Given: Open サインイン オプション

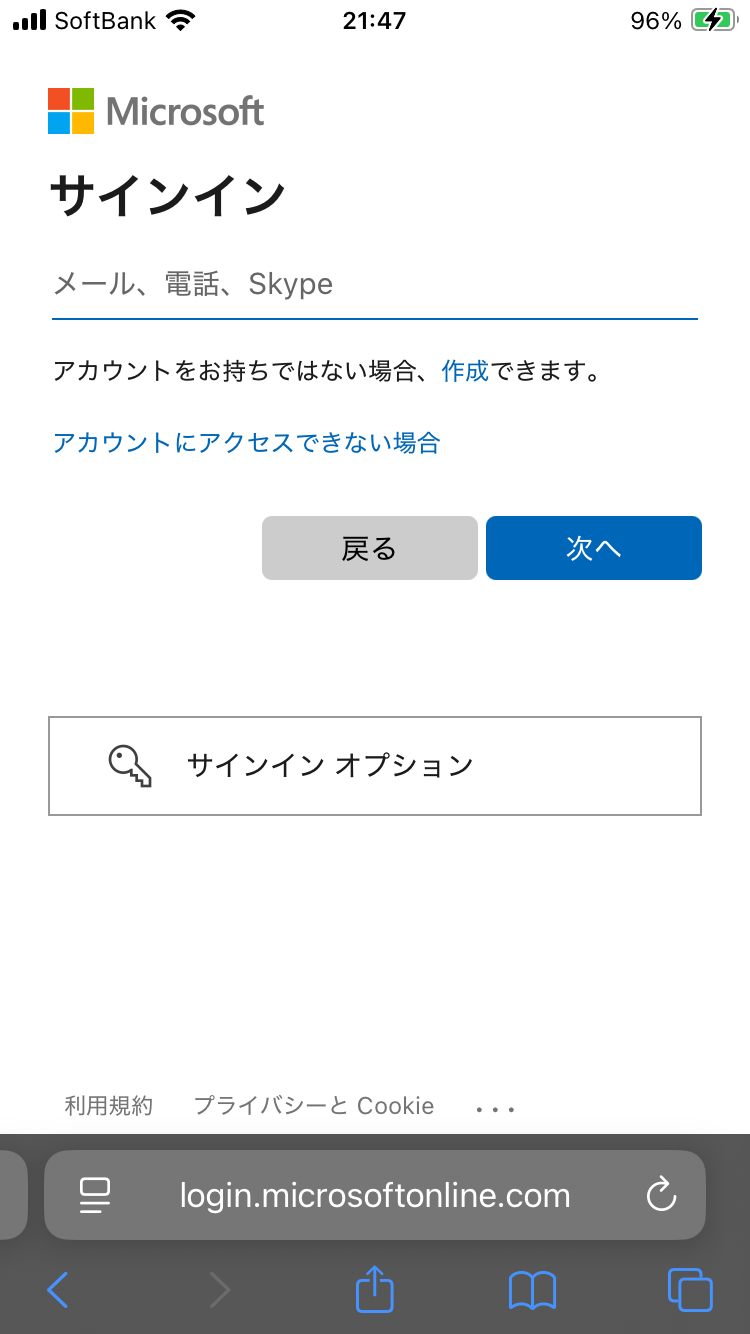Looking at the screenshot, I should (x=375, y=766).
